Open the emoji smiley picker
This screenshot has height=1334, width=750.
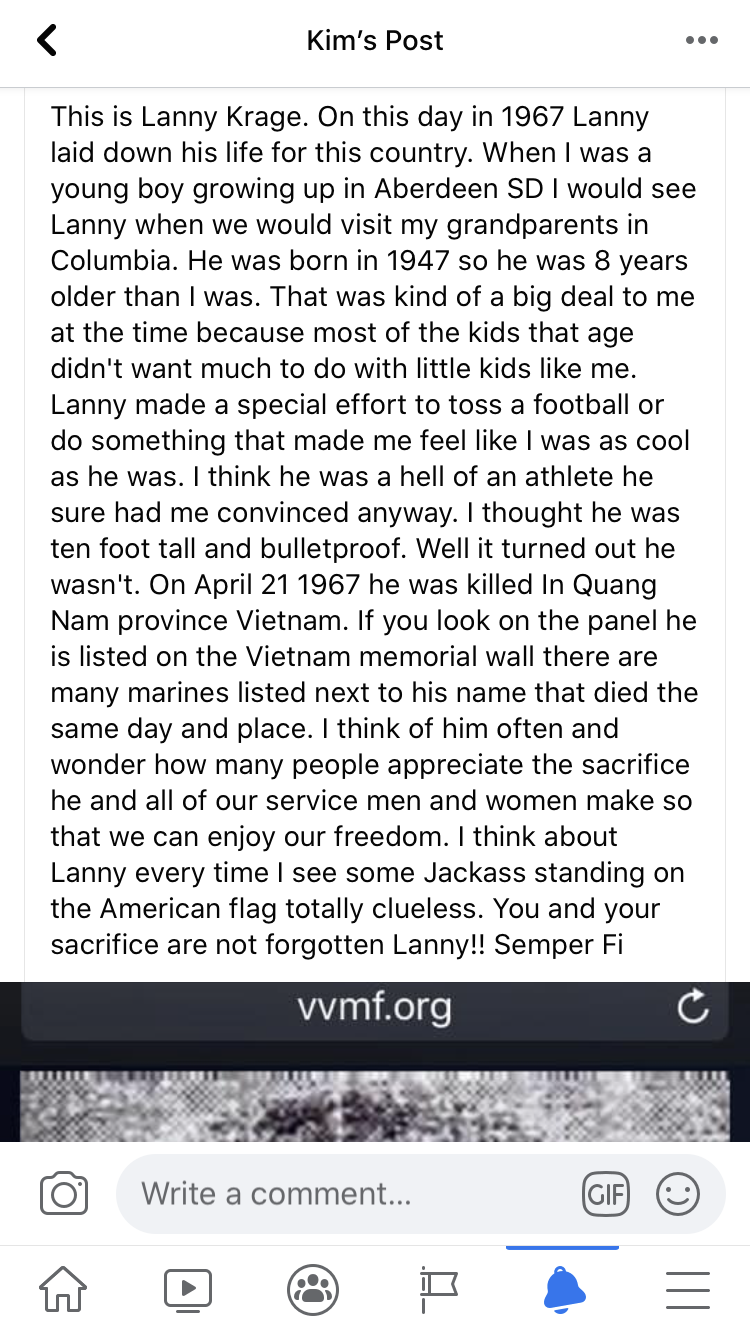(678, 1194)
